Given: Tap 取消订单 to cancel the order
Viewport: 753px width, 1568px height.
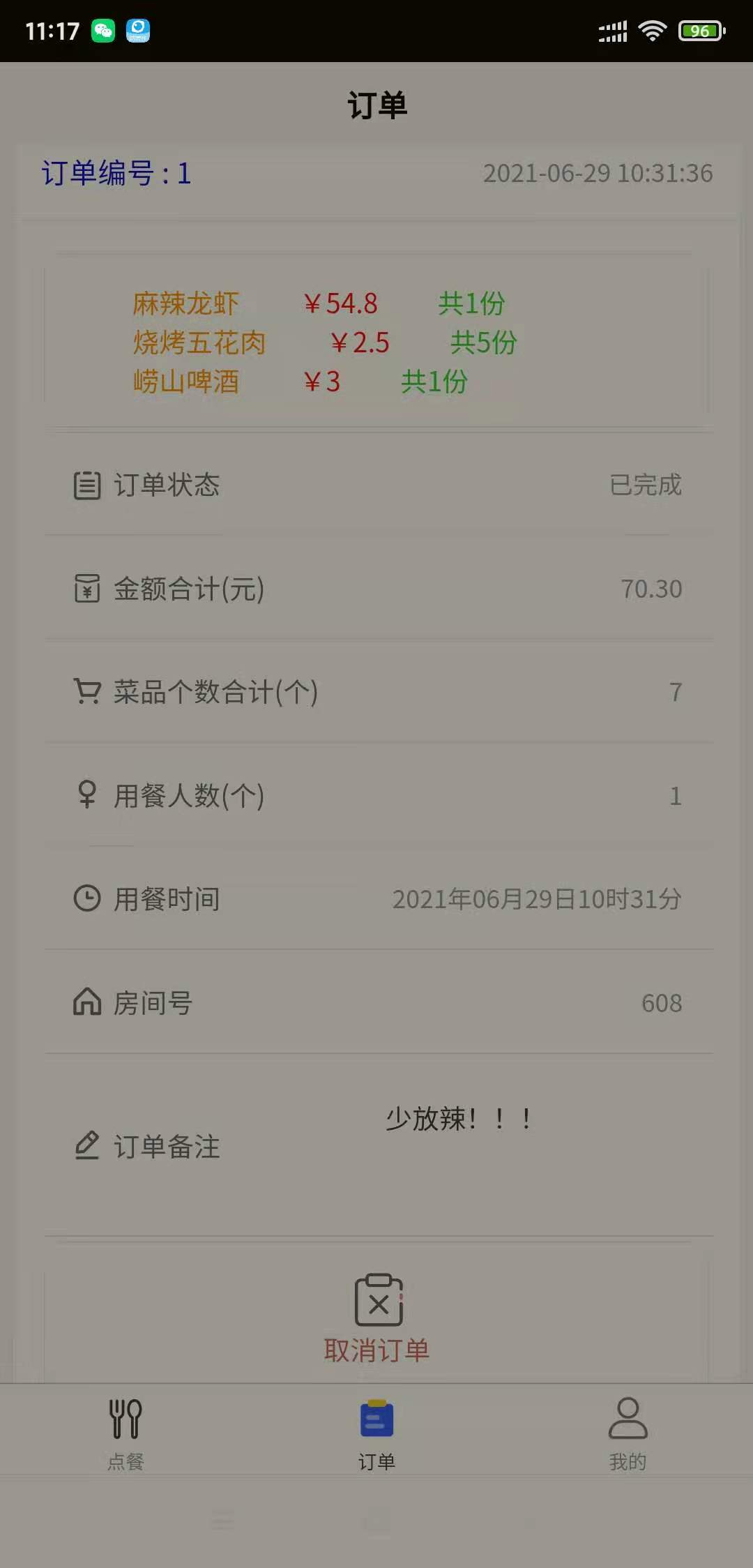Looking at the screenshot, I should (377, 1318).
